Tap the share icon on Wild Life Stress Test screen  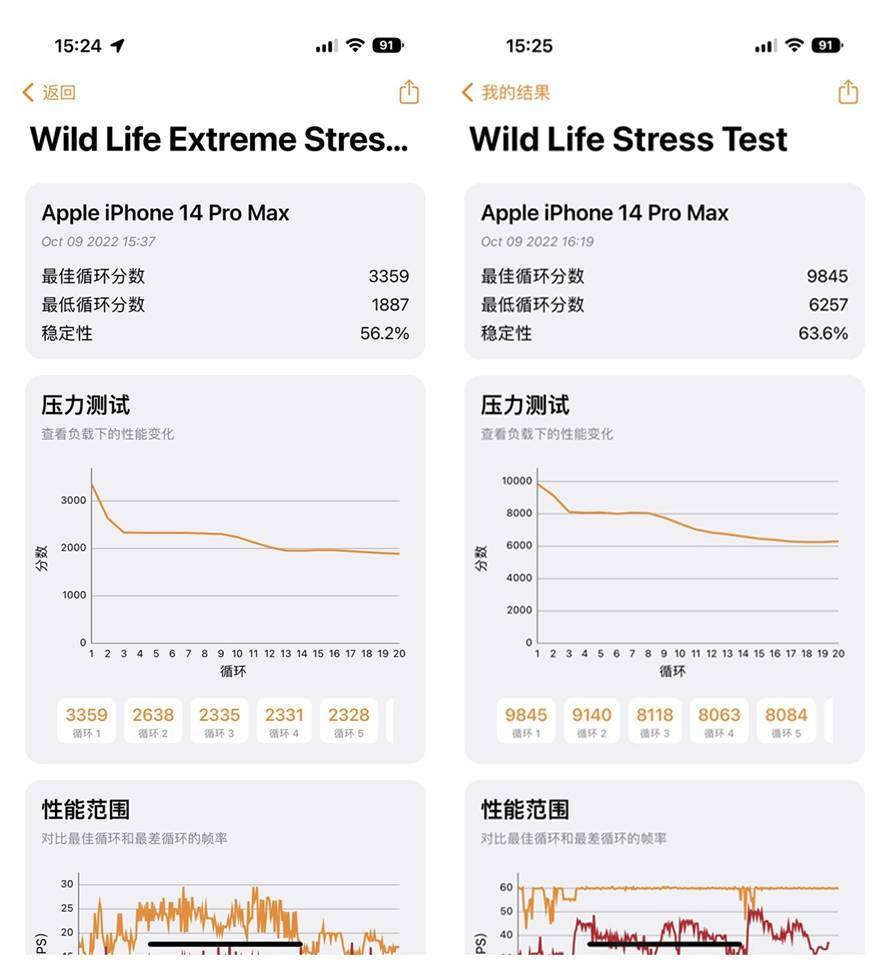[x=847, y=90]
